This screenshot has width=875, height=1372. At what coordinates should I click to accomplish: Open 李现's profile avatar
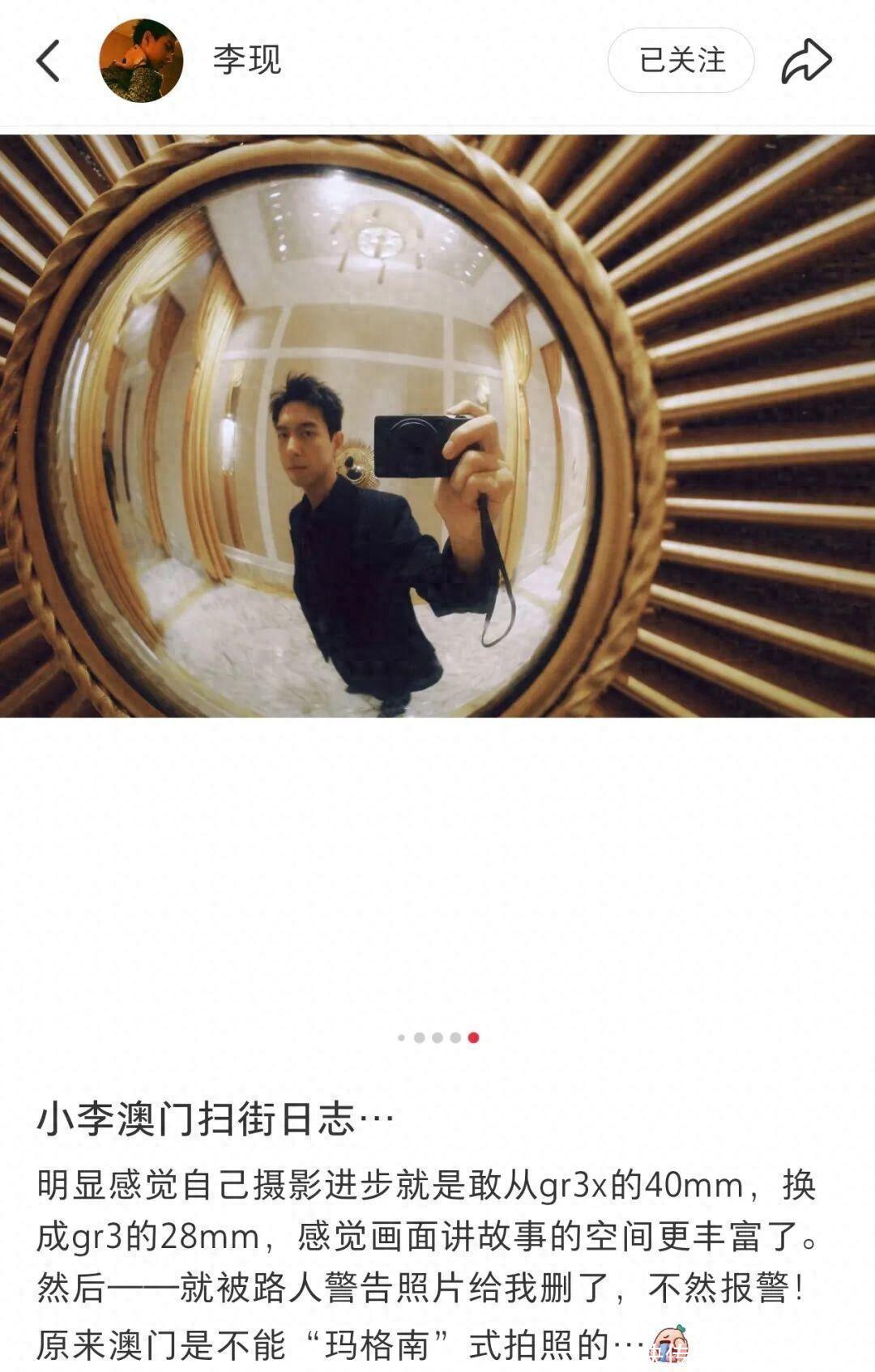point(141,61)
